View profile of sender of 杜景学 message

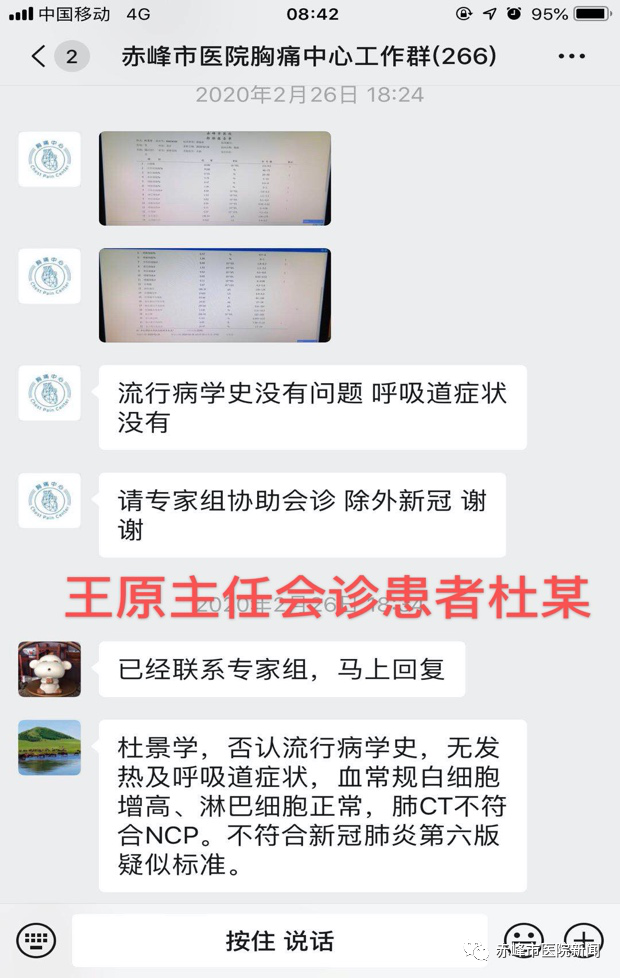(49, 747)
